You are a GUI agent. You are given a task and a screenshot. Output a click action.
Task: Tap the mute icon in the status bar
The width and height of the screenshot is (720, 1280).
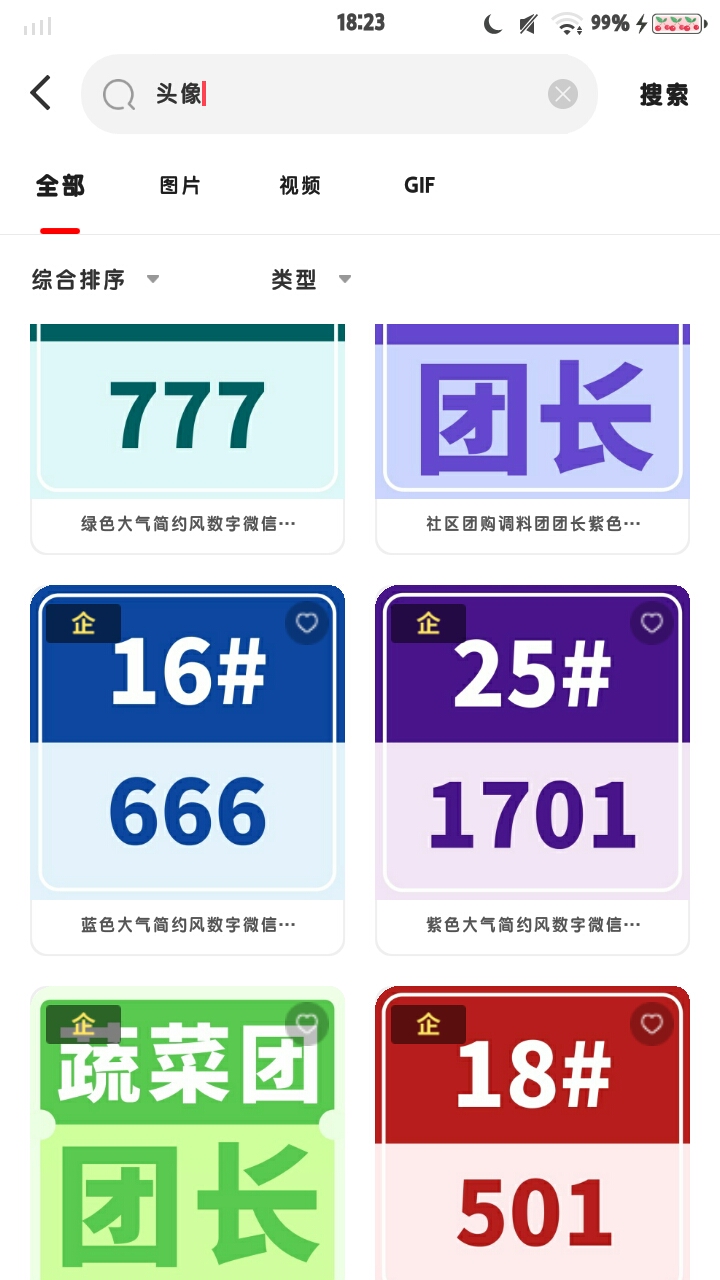527,22
